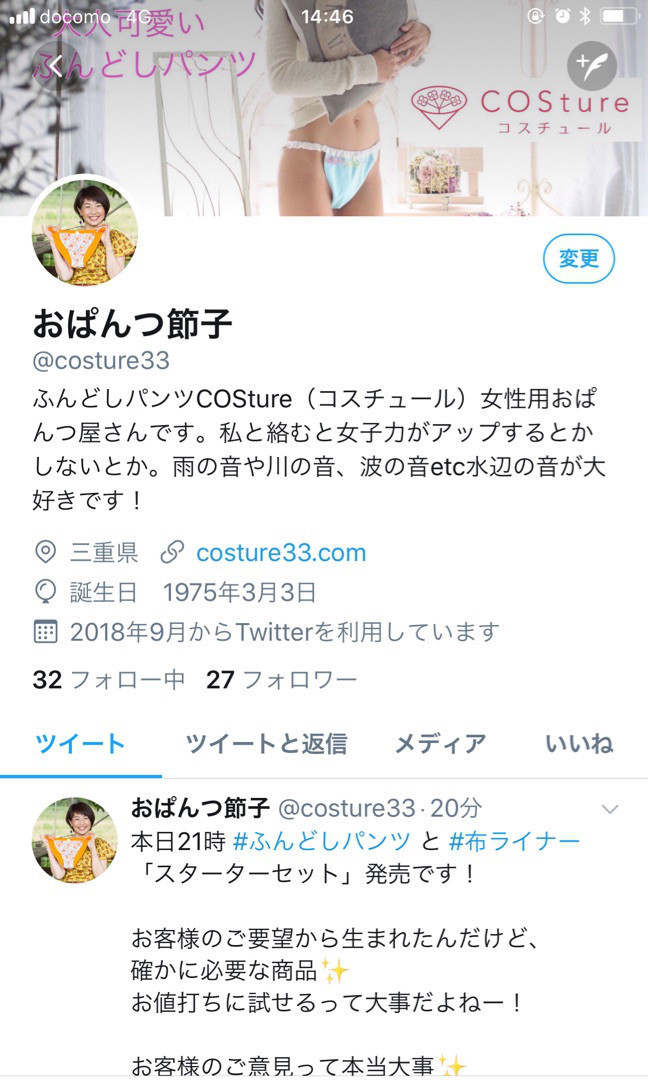
Task: View the 27 フォロワー followers list
Action: (281, 680)
